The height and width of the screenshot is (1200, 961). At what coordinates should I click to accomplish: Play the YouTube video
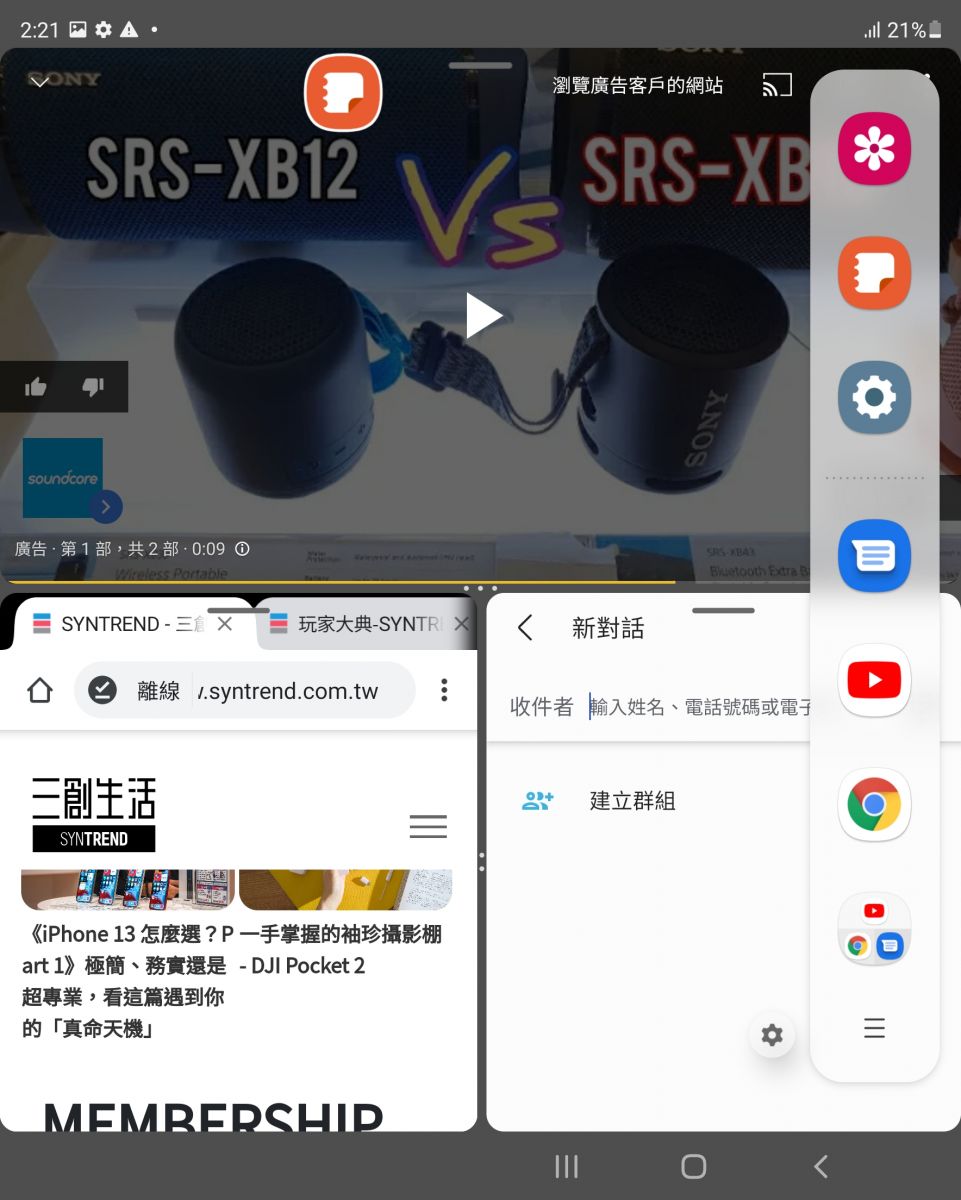click(x=484, y=315)
